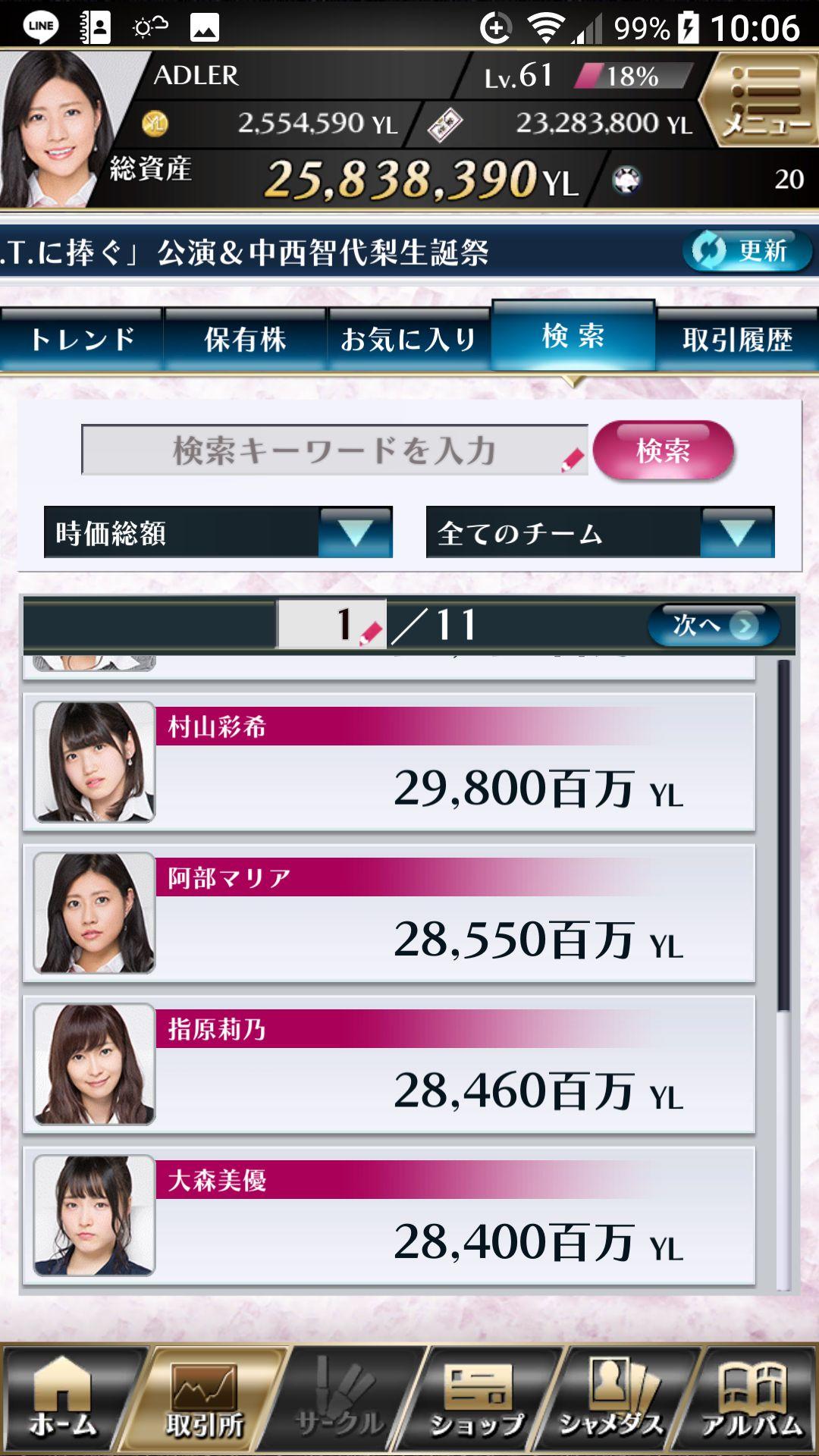
Task: Focus the search keyword input field
Action: 334,450
